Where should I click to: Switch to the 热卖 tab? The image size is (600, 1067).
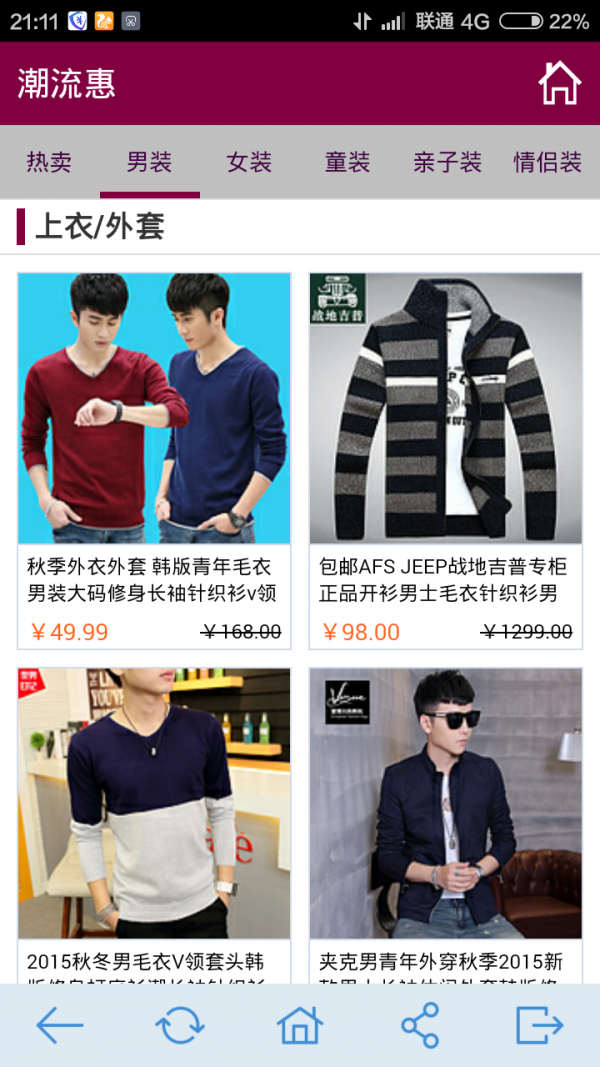(49, 162)
